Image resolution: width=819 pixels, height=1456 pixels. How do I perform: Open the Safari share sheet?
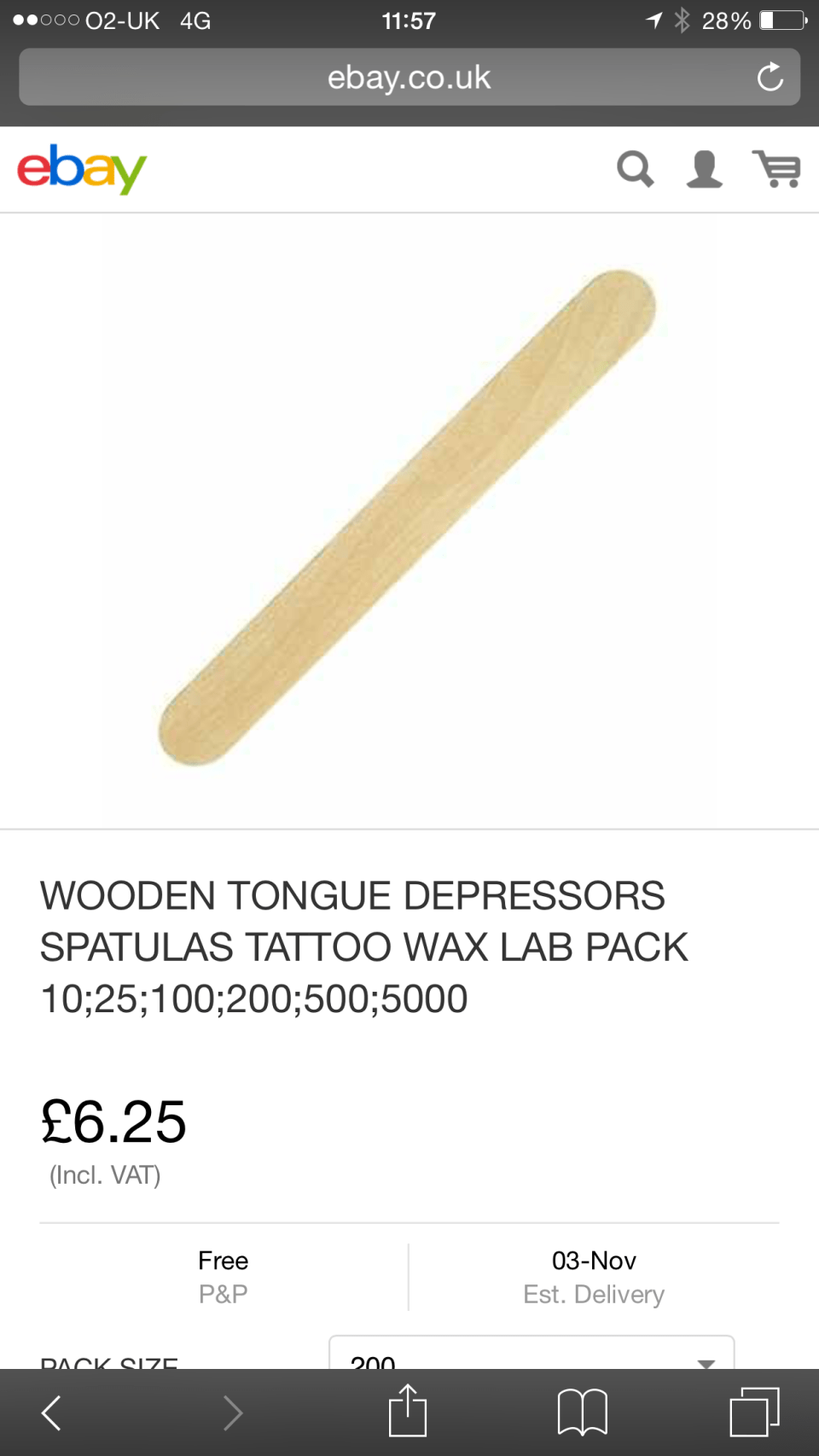(408, 1411)
